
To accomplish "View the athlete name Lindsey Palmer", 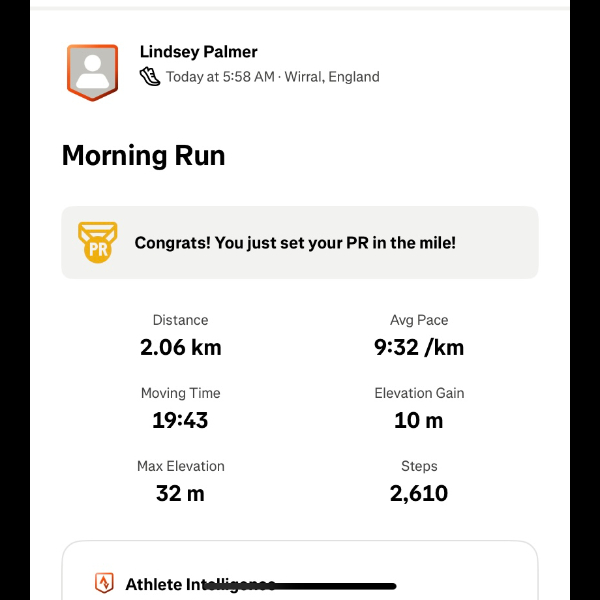I will click(198, 52).
